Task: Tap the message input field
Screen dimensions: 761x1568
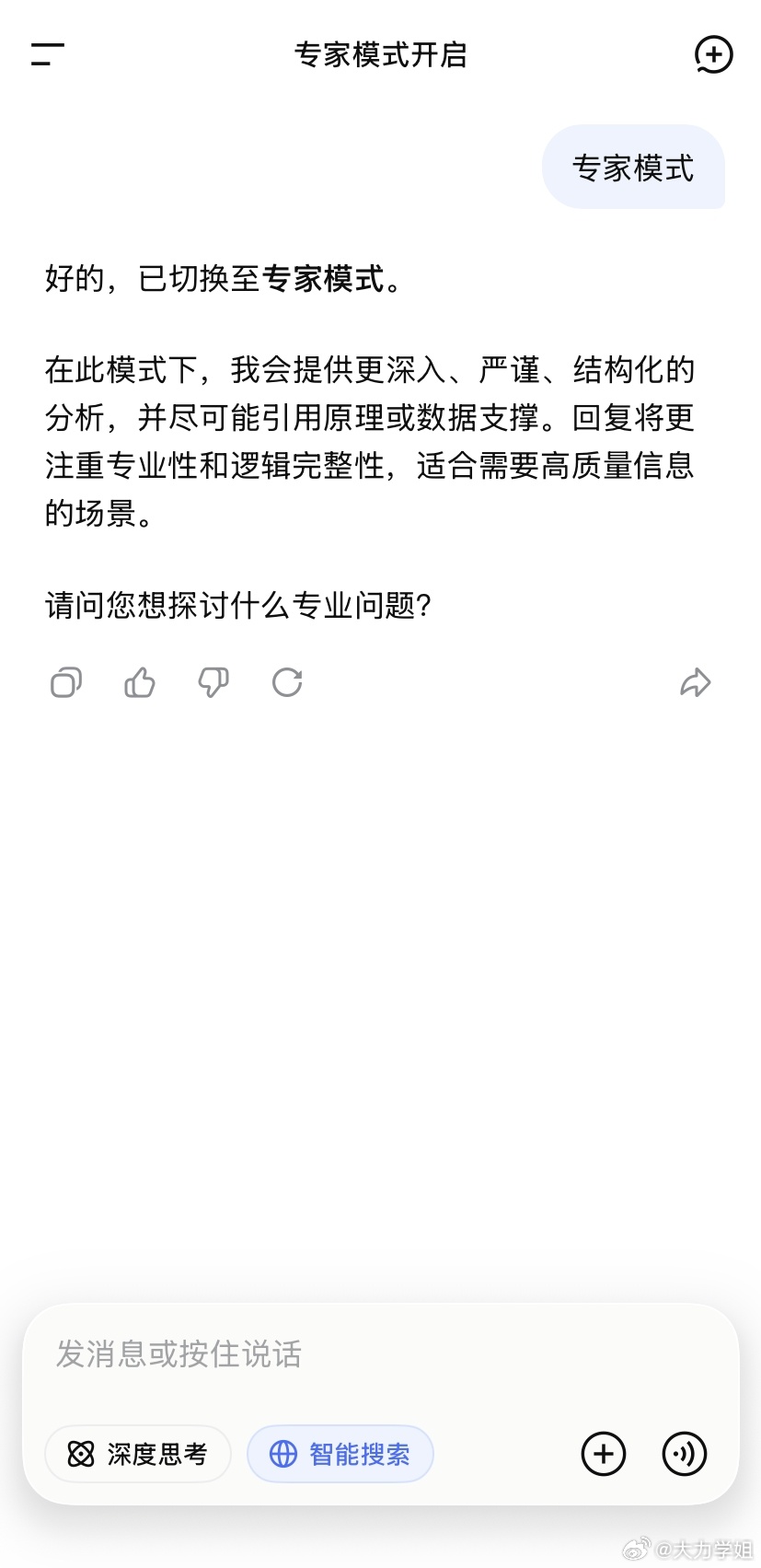Action: tap(276, 1354)
